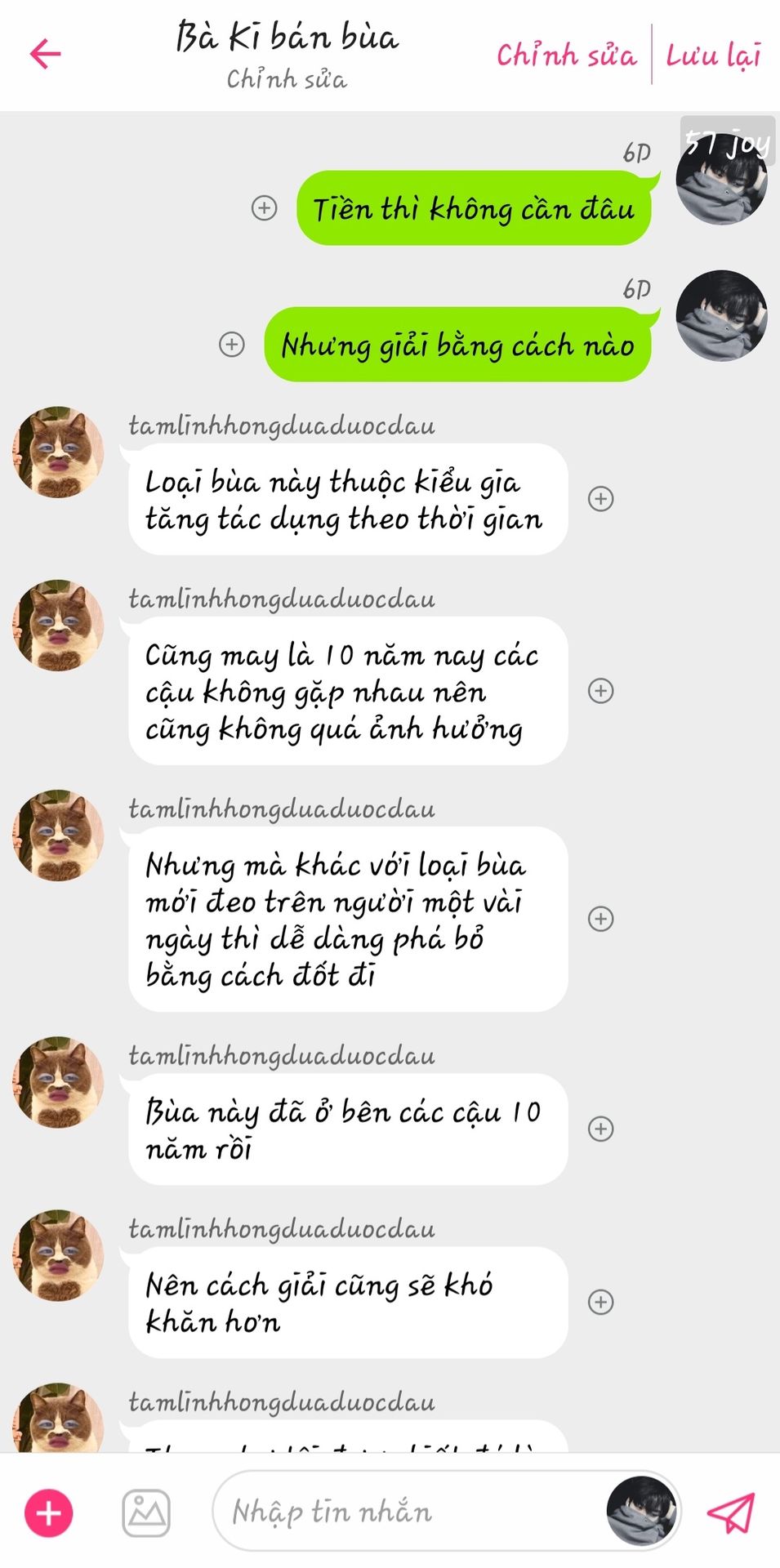Focus the 'Nhập tin nhắn' message field
The height and width of the screenshot is (1568, 780).
[x=408, y=1512]
